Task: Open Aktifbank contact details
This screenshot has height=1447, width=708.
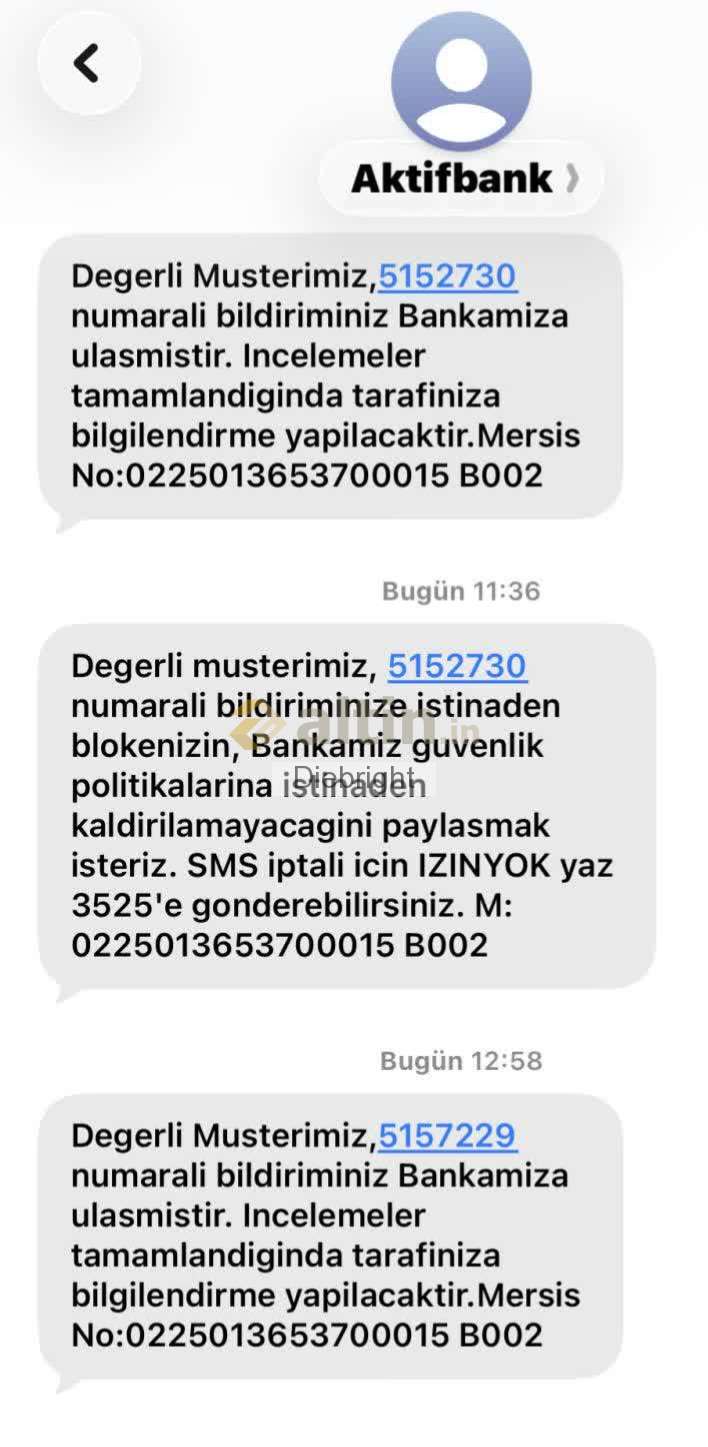Action: [x=462, y=178]
